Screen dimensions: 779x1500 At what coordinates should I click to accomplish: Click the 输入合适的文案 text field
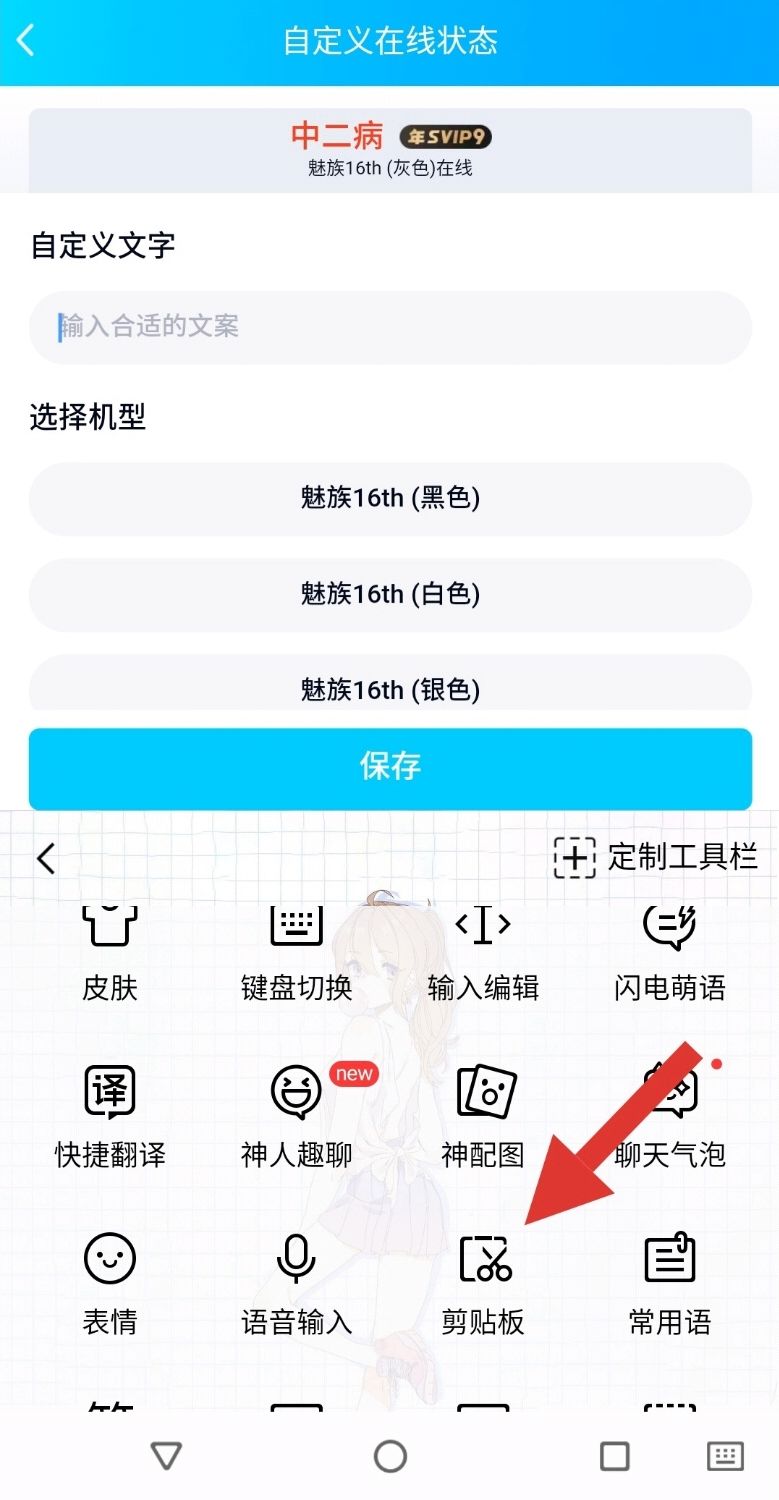pyautogui.click(x=389, y=327)
